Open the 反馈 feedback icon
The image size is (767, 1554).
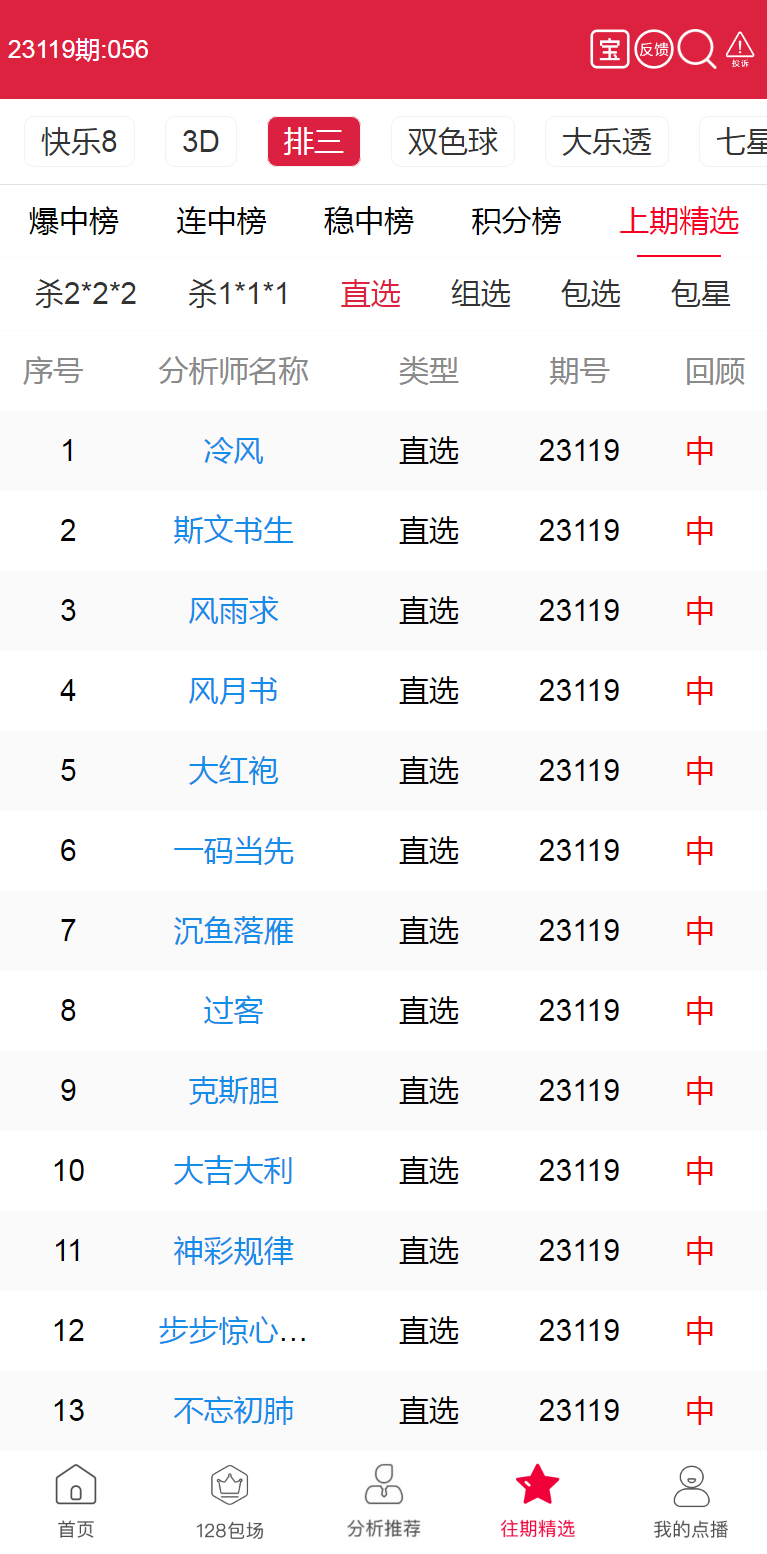click(x=653, y=49)
